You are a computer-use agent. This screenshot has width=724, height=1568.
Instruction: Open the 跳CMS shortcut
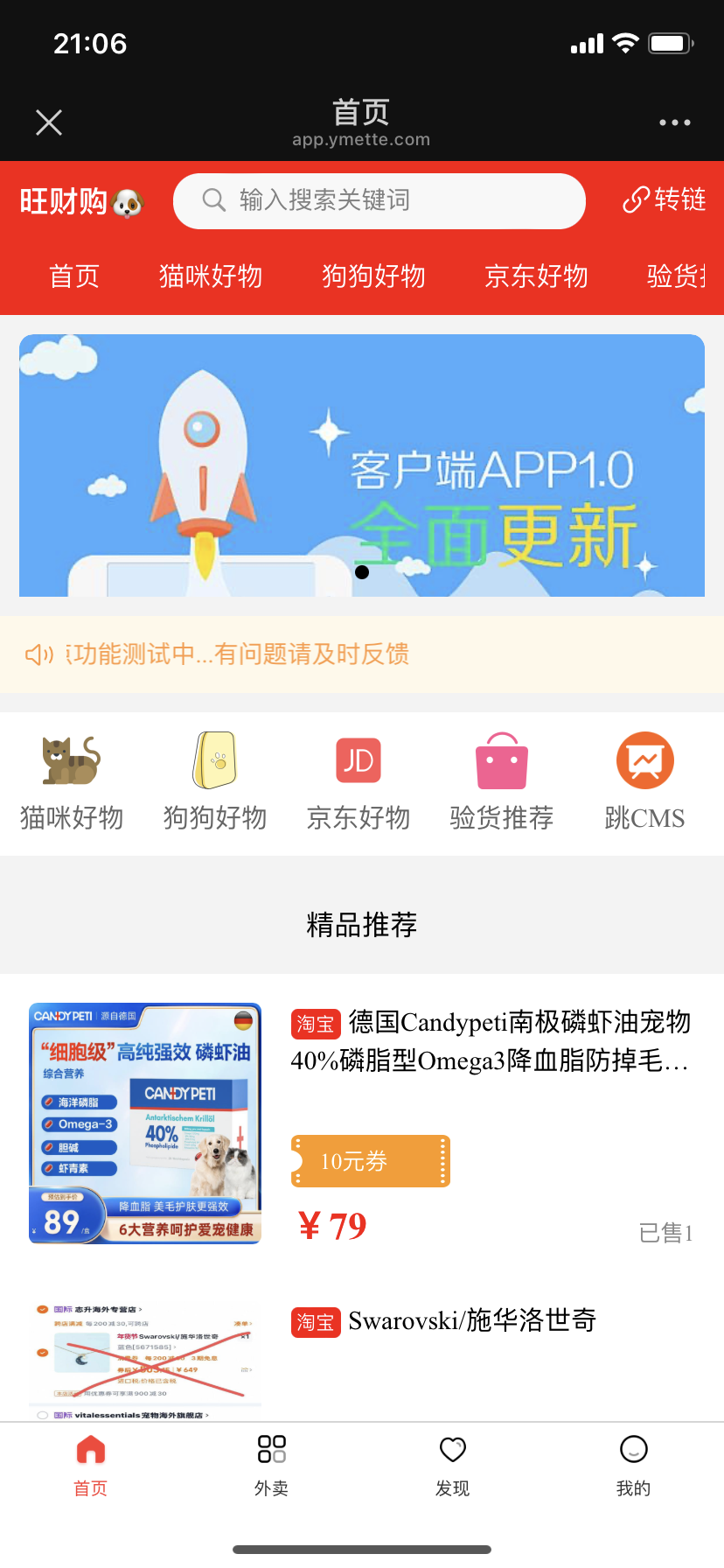pos(644,781)
